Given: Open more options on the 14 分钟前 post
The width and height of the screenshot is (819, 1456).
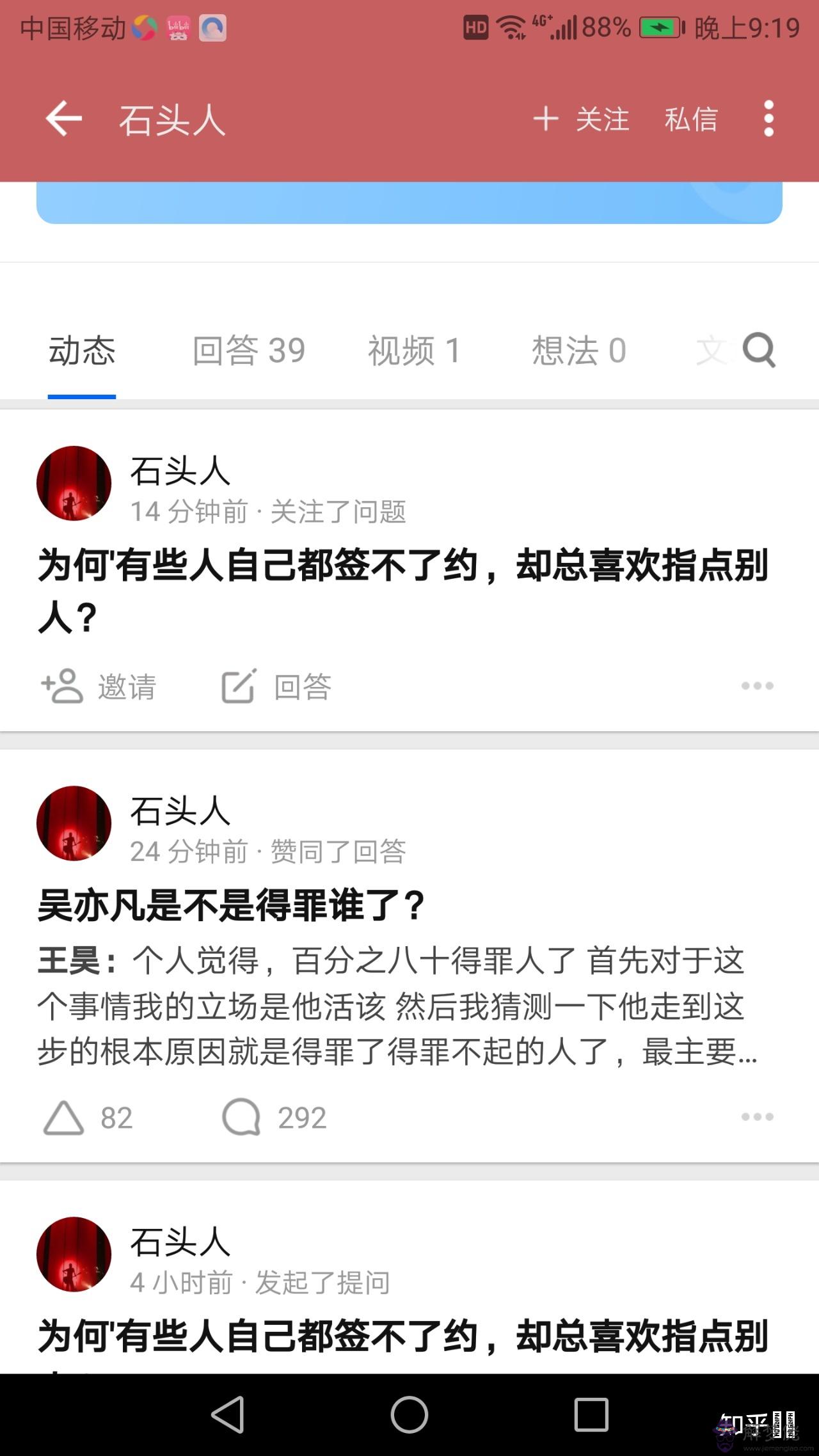Looking at the screenshot, I should [x=758, y=686].
